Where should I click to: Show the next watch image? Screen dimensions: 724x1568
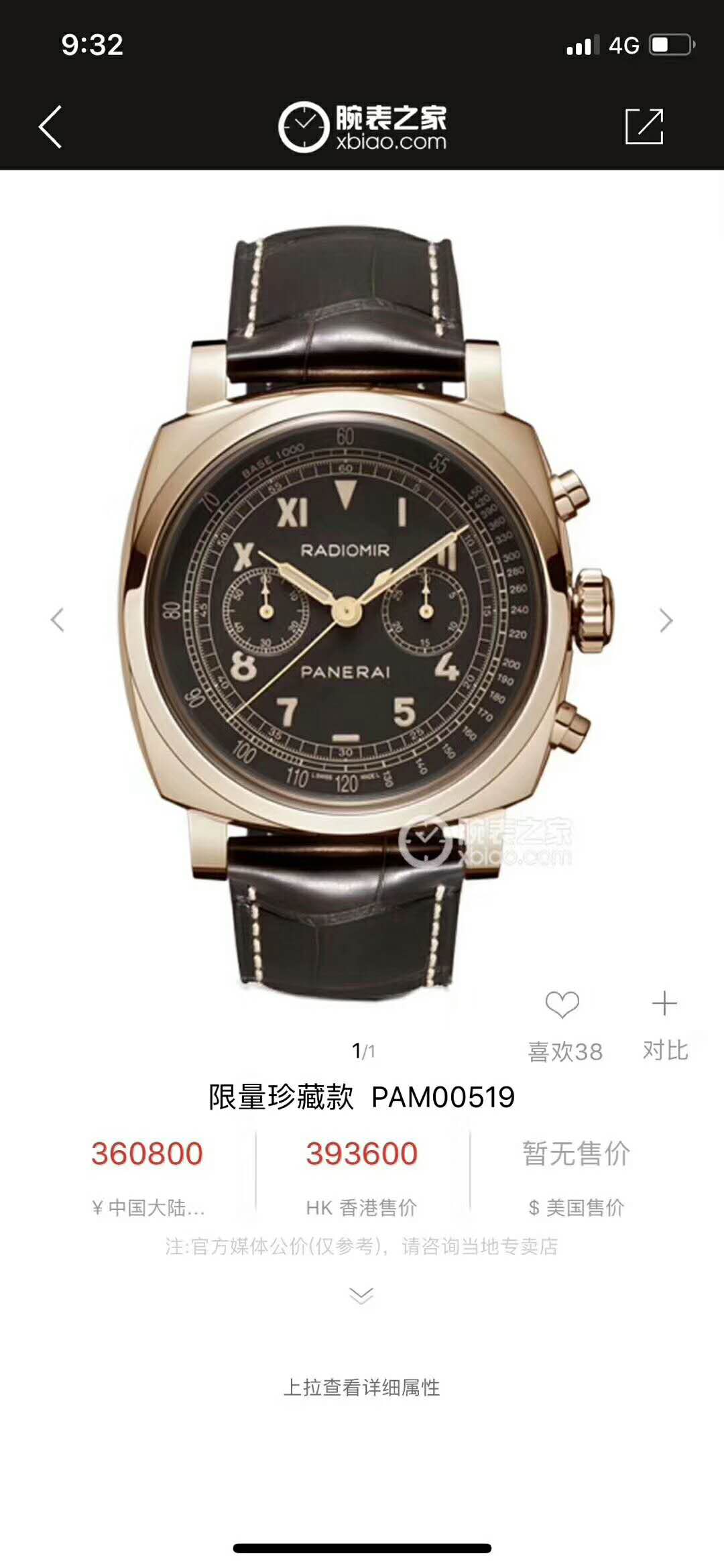[x=665, y=620]
